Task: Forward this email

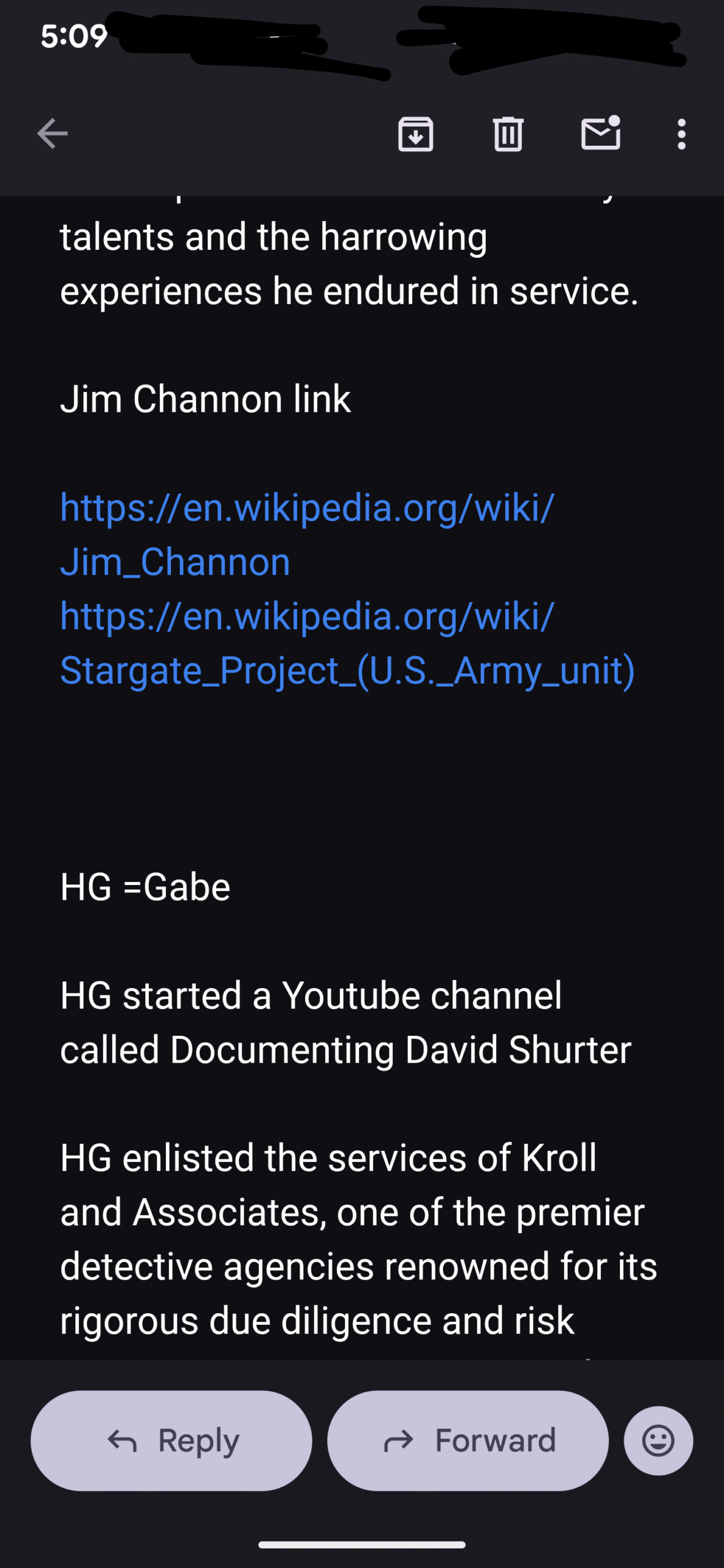Action: (468, 1441)
